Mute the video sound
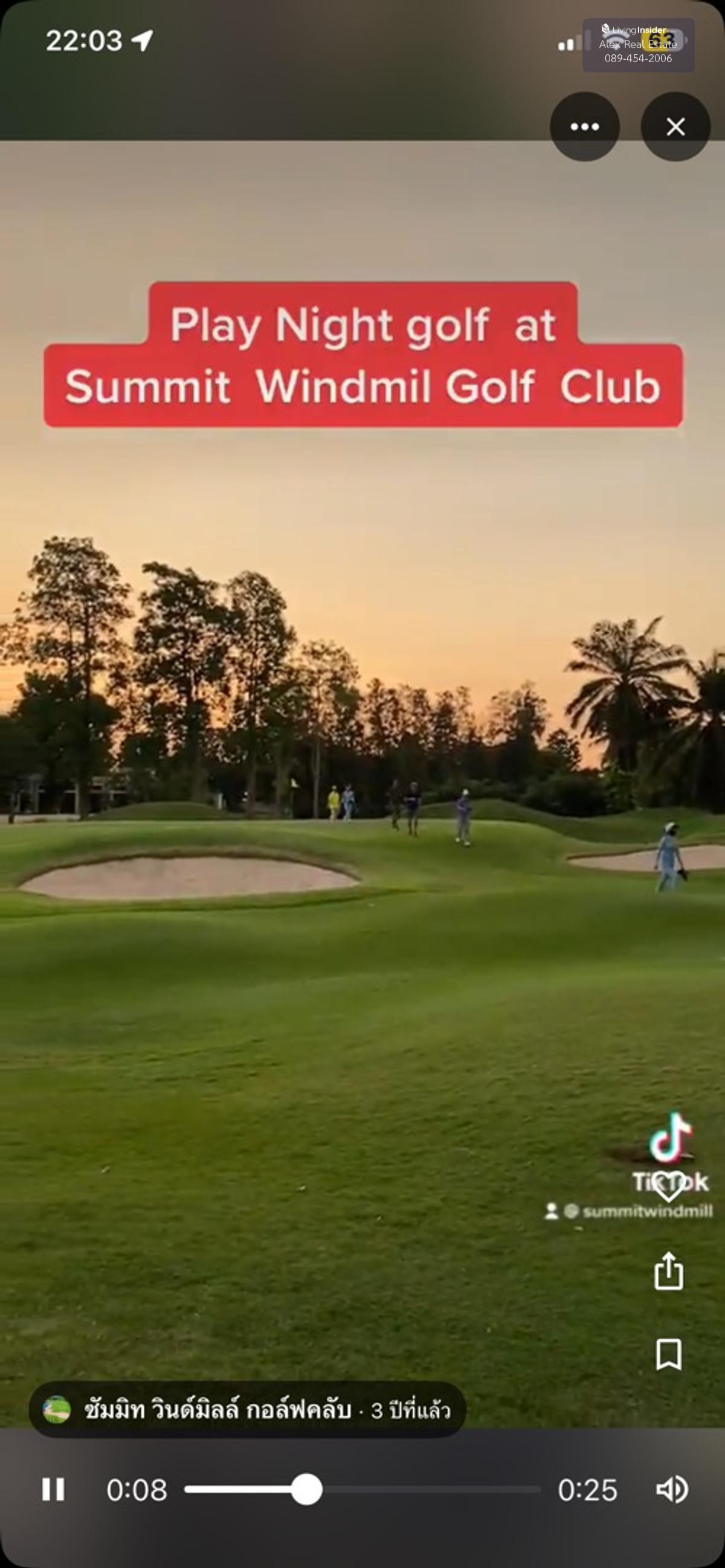This screenshot has width=725, height=1568. coord(672,1490)
